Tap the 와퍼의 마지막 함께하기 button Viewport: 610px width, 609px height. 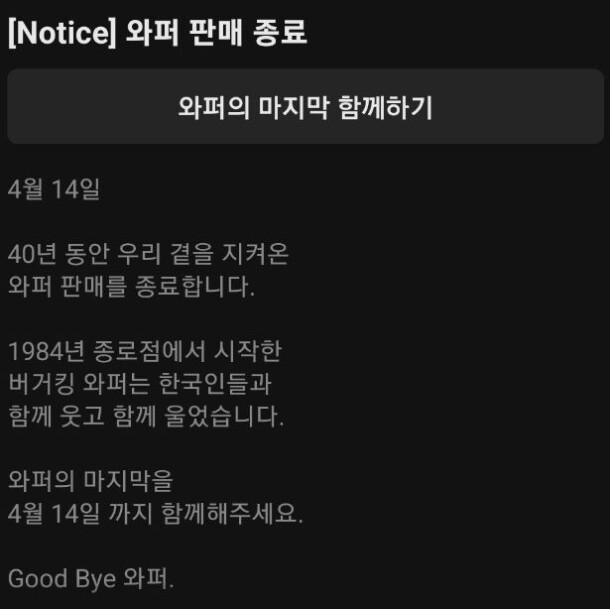pos(305,107)
